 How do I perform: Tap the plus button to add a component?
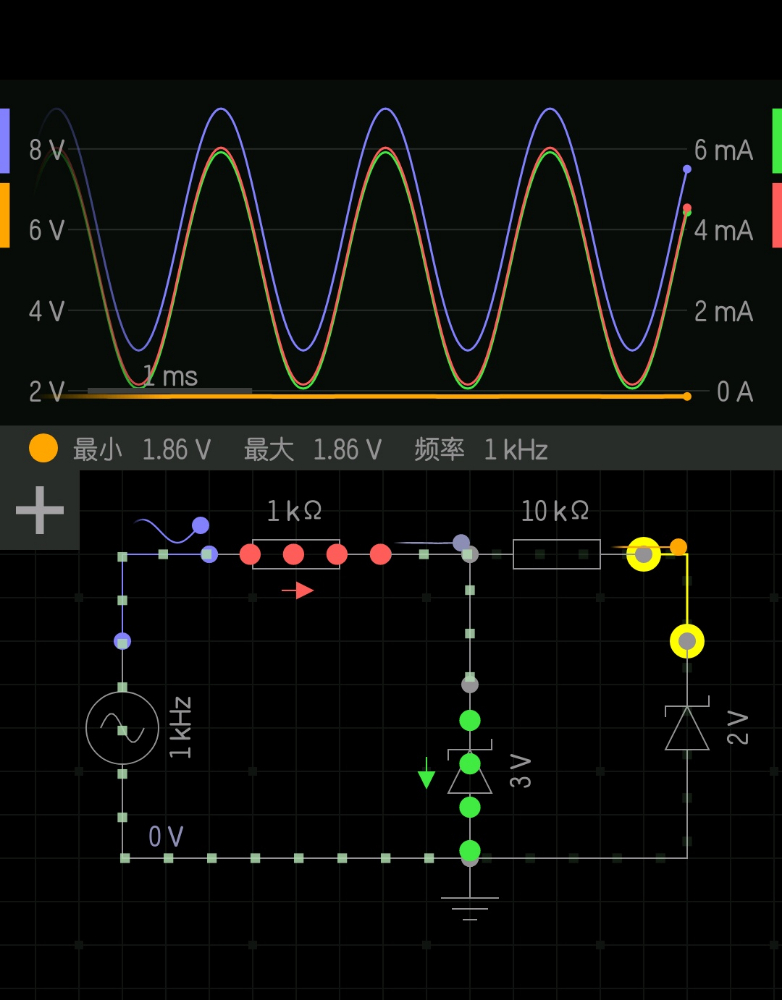coord(40,511)
